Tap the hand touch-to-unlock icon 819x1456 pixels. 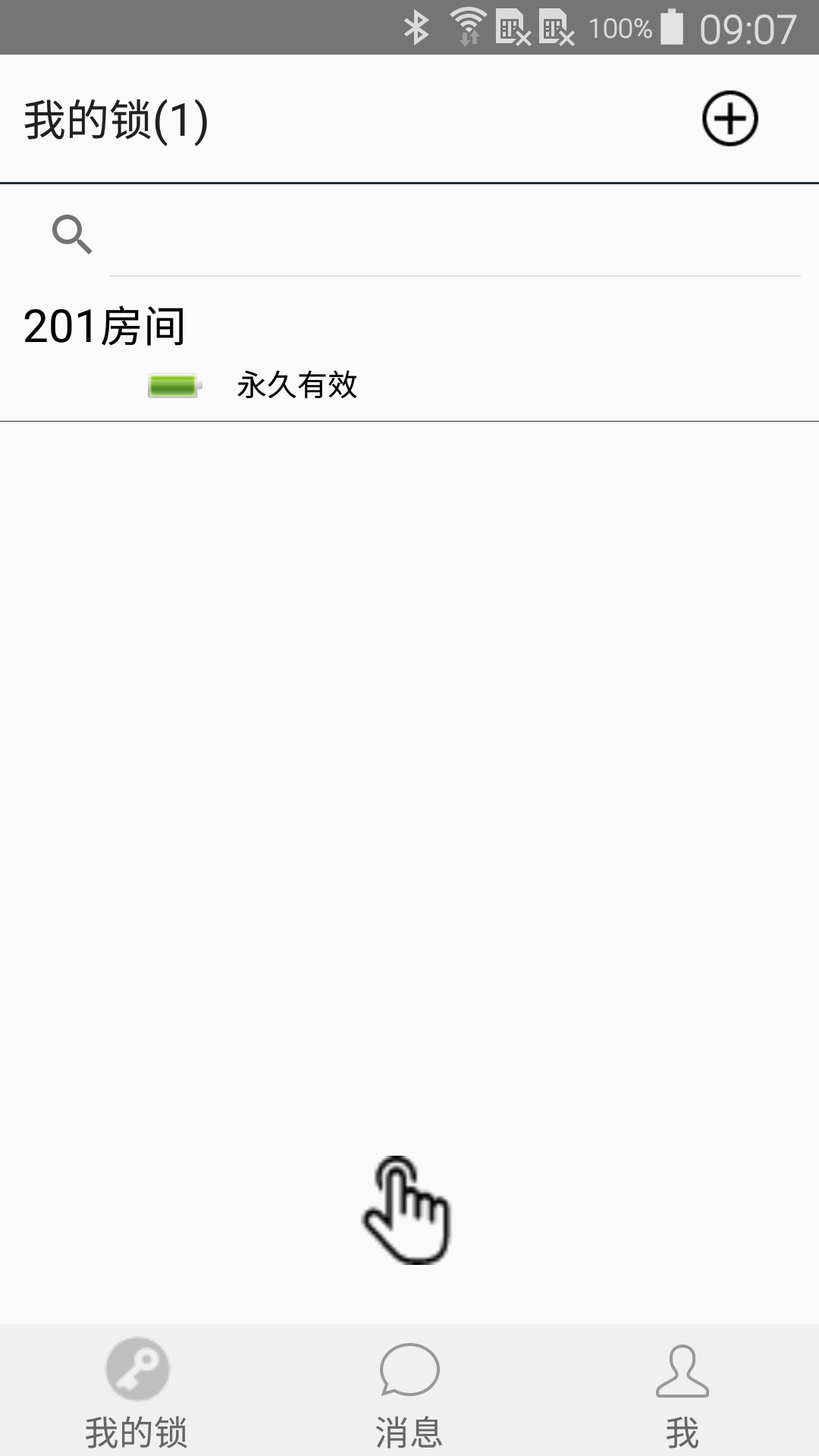407,1210
